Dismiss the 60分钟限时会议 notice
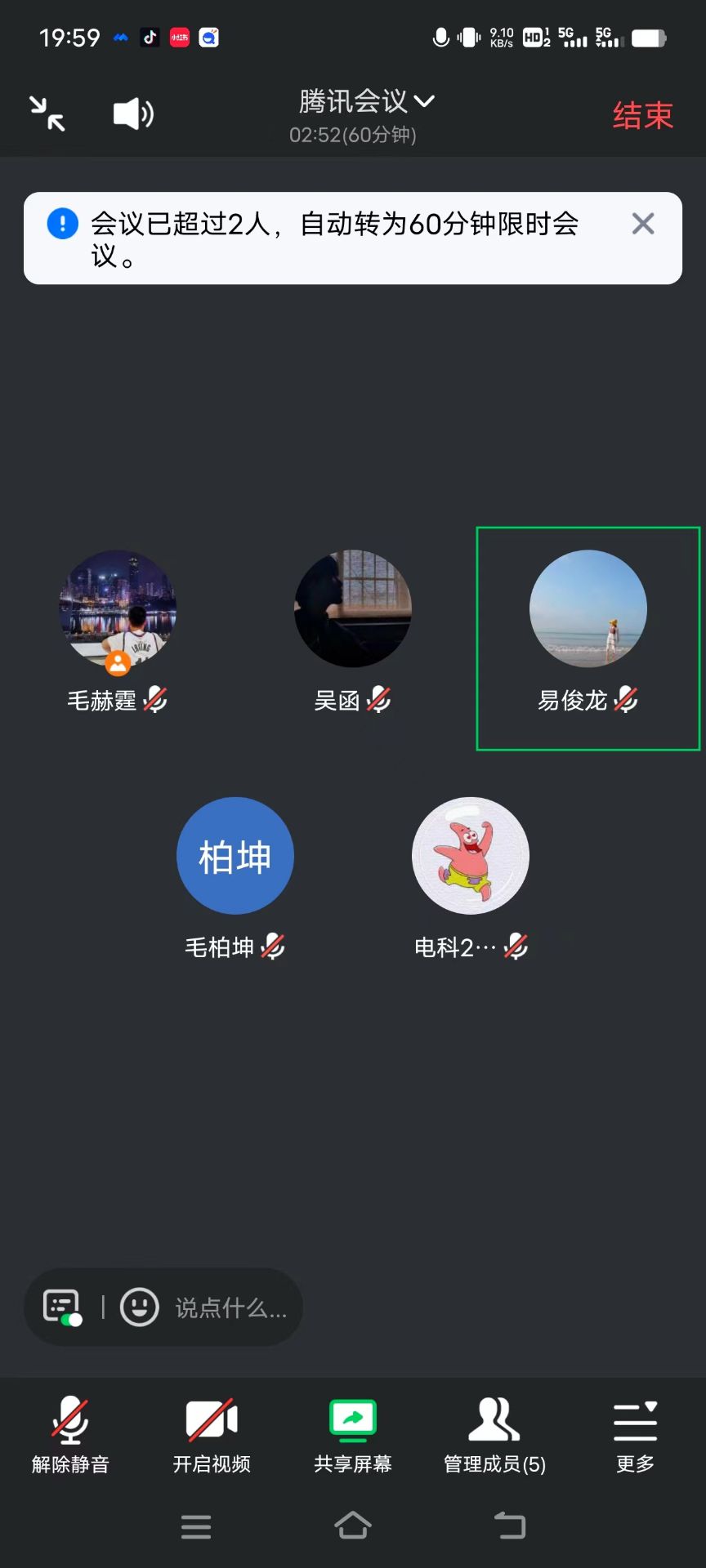This screenshot has height=1568, width=706. tap(643, 224)
